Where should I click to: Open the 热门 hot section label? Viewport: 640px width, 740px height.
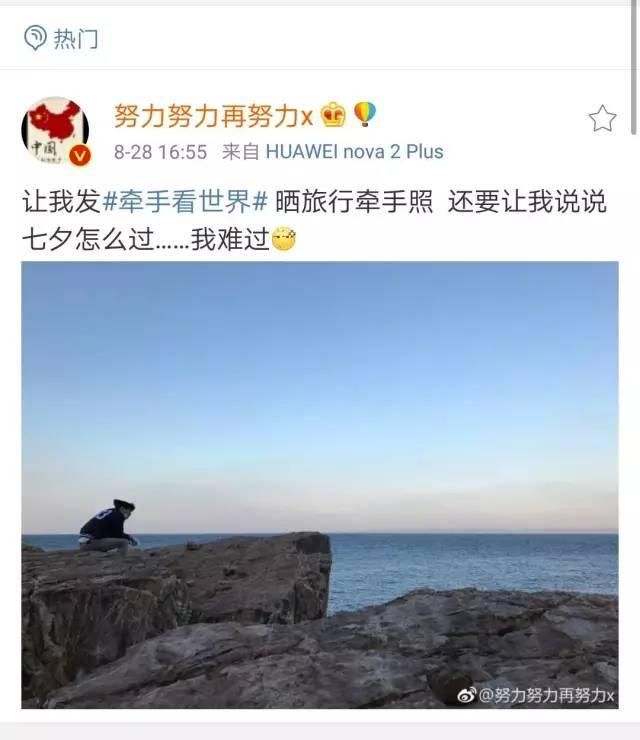tap(75, 39)
